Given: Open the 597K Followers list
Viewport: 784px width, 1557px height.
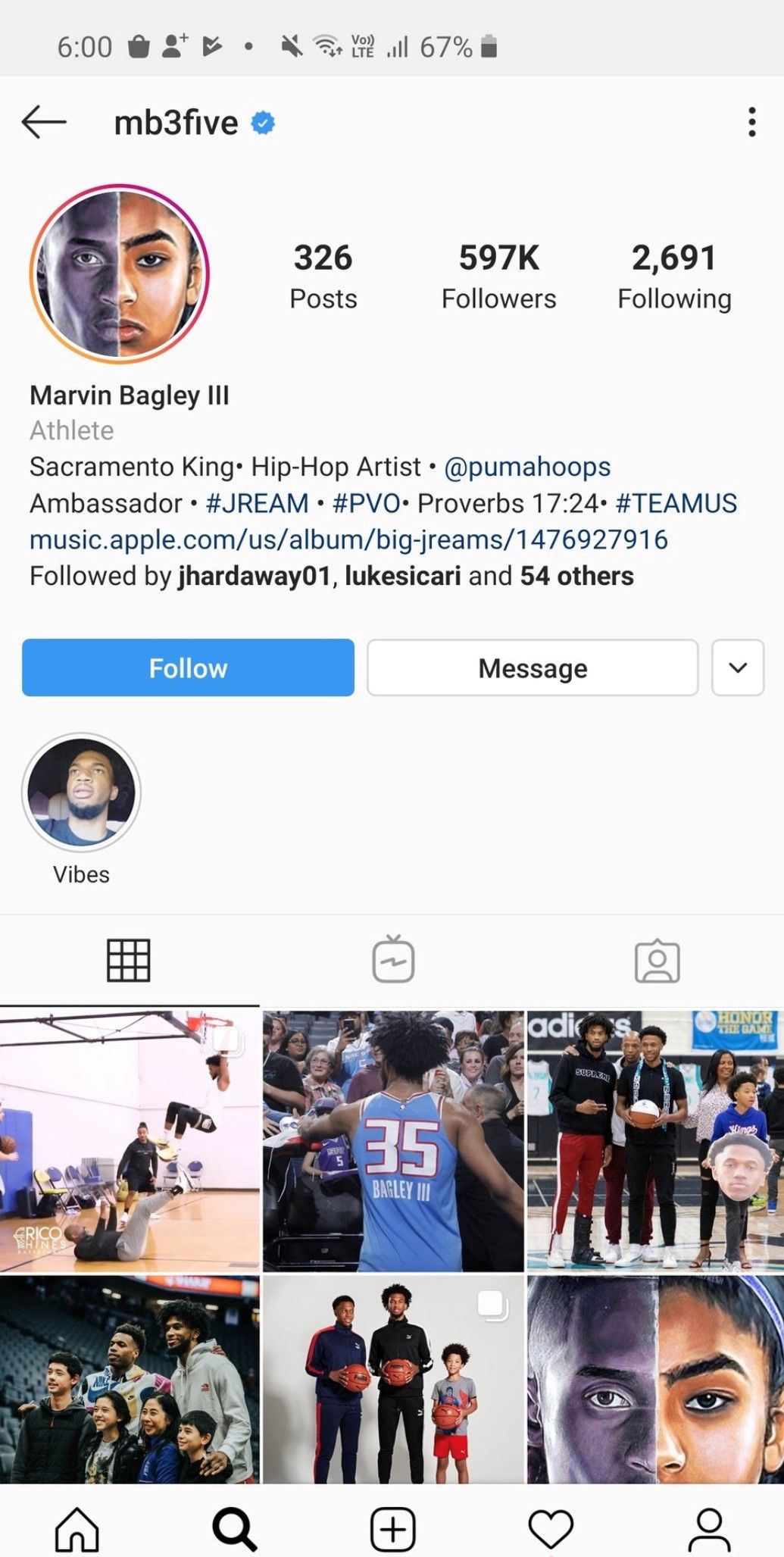Looking at the screenshot, I should (498, 277).
